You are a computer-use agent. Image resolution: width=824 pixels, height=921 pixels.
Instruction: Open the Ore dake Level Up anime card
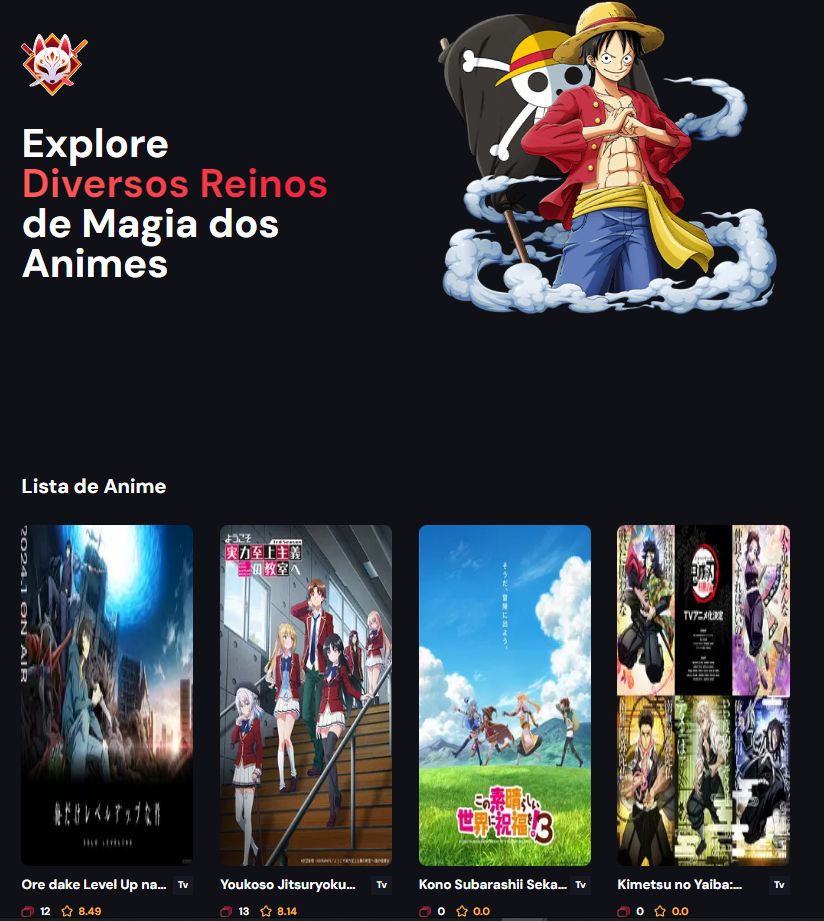[107, 695]
